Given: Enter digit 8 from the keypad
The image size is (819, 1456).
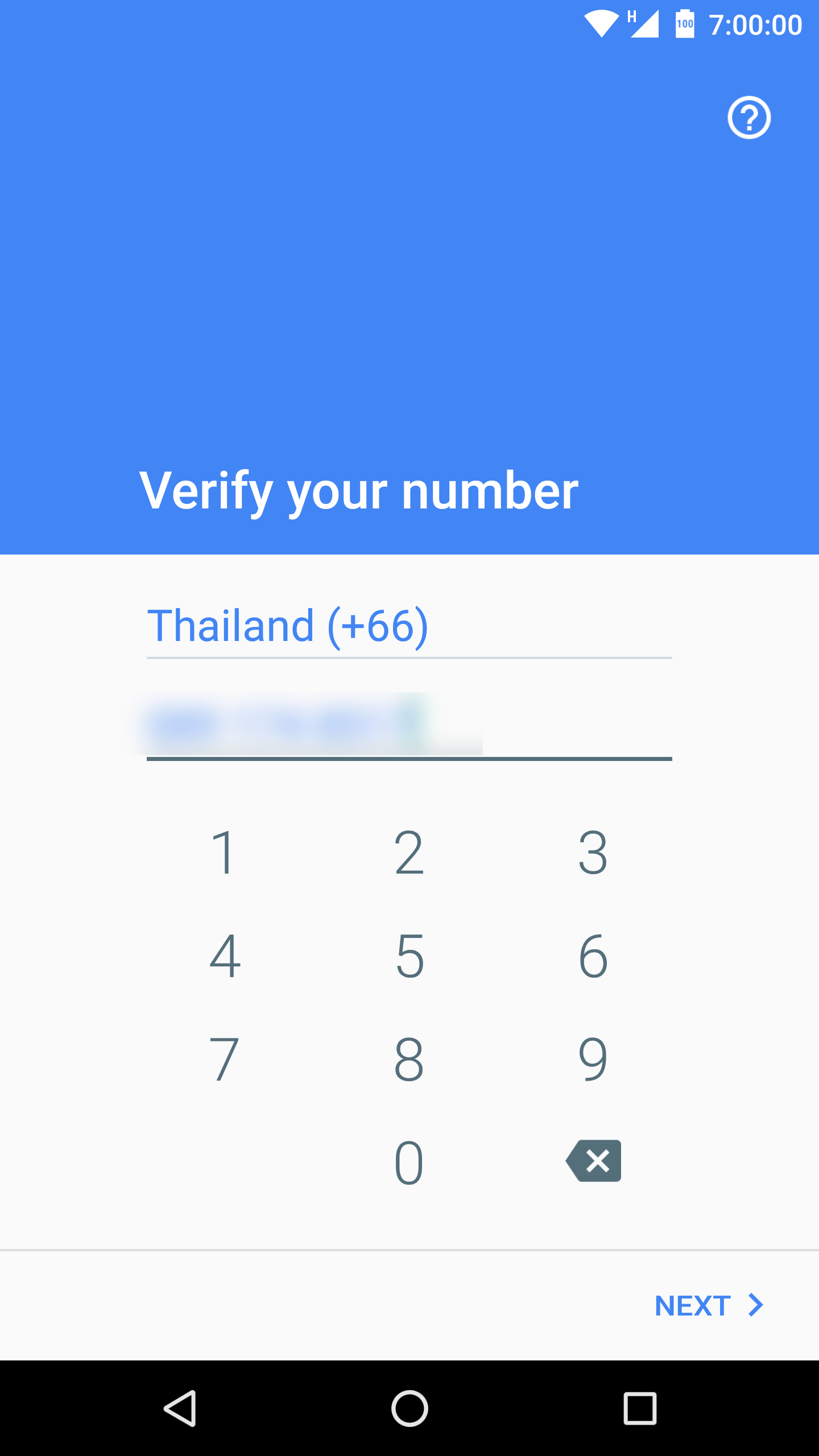Looking at the screenshot, I should (x=409, y=1059).
